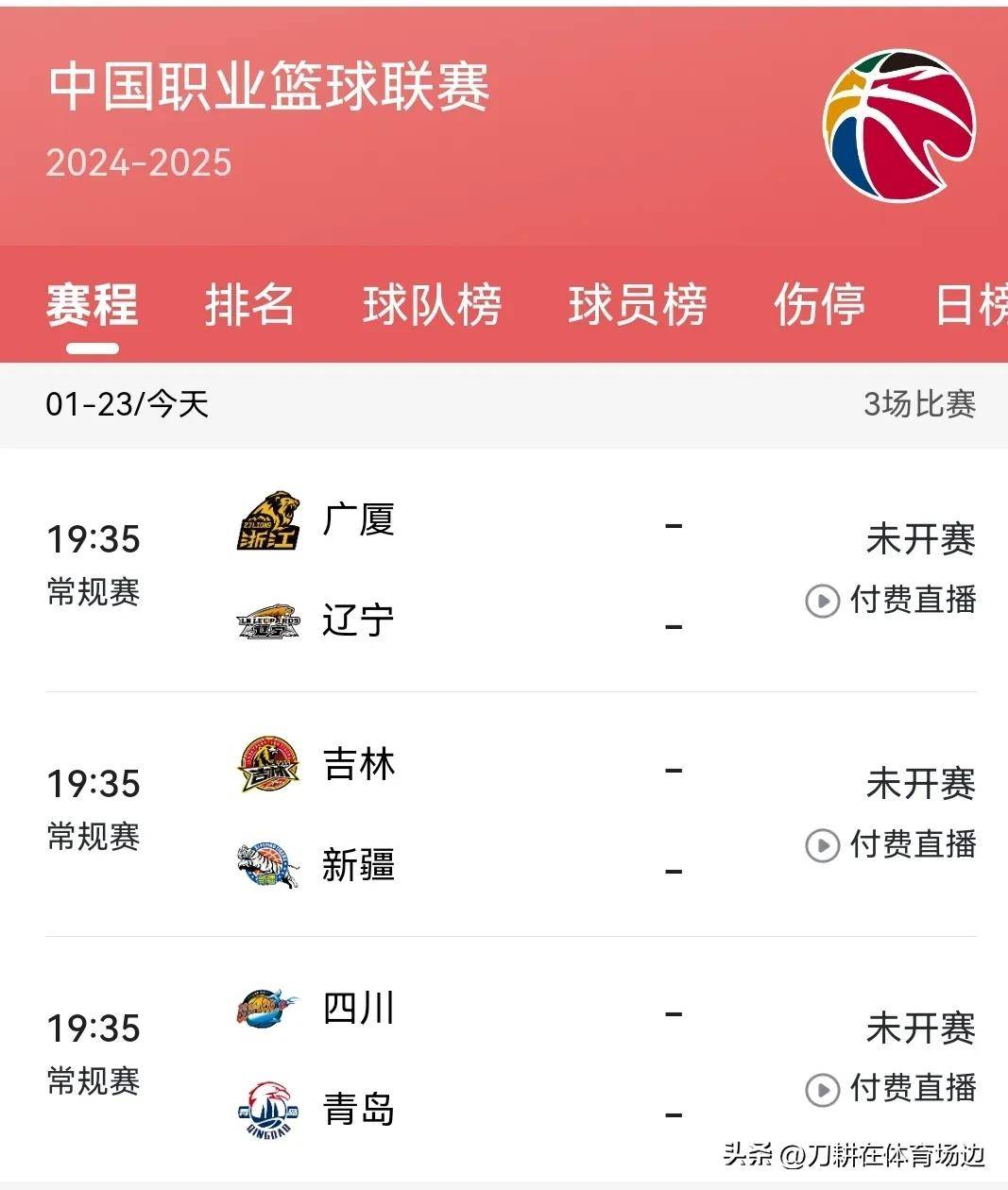Select the 赛程 tab

(91, 305)
